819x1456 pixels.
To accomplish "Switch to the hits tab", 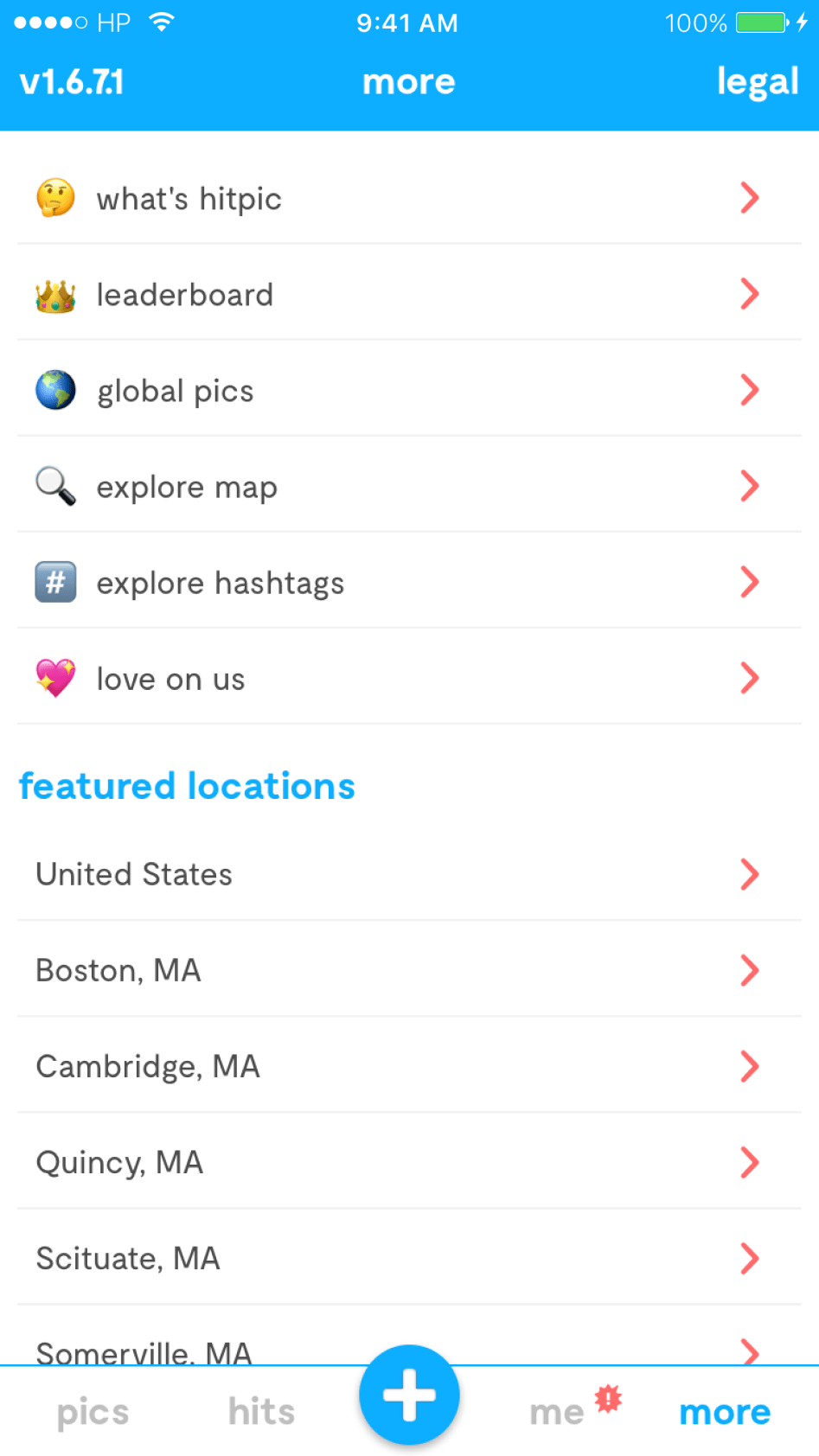I will [x=261, y=1411].
